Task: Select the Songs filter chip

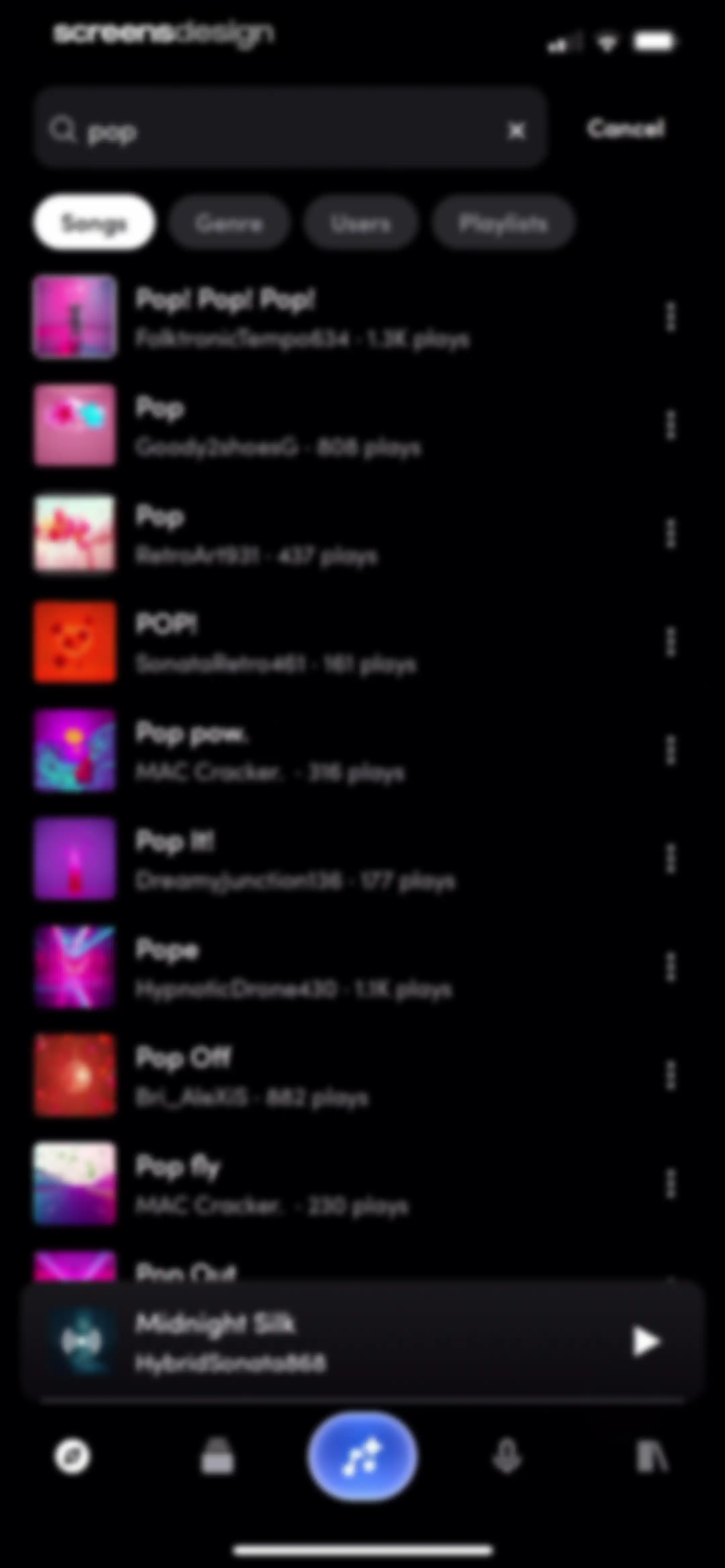Action: [x=94, y=223]
